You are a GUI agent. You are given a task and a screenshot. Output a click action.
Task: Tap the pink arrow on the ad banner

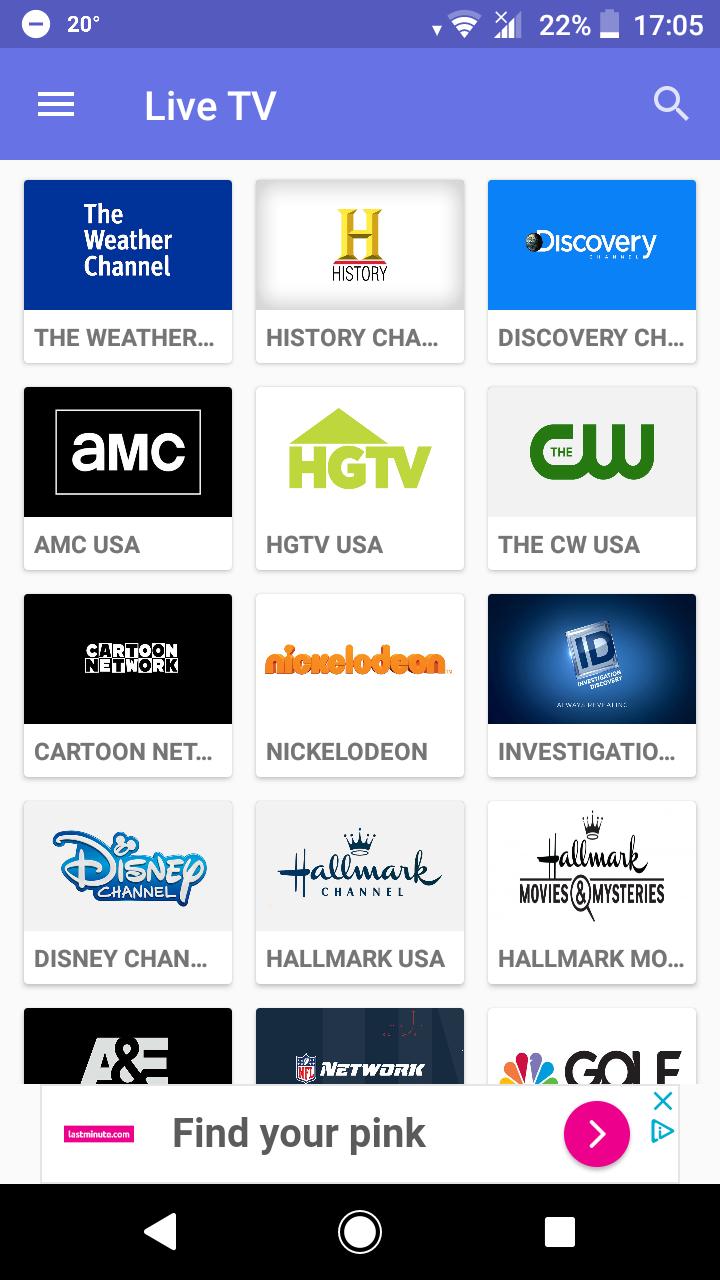[597, 1134]
